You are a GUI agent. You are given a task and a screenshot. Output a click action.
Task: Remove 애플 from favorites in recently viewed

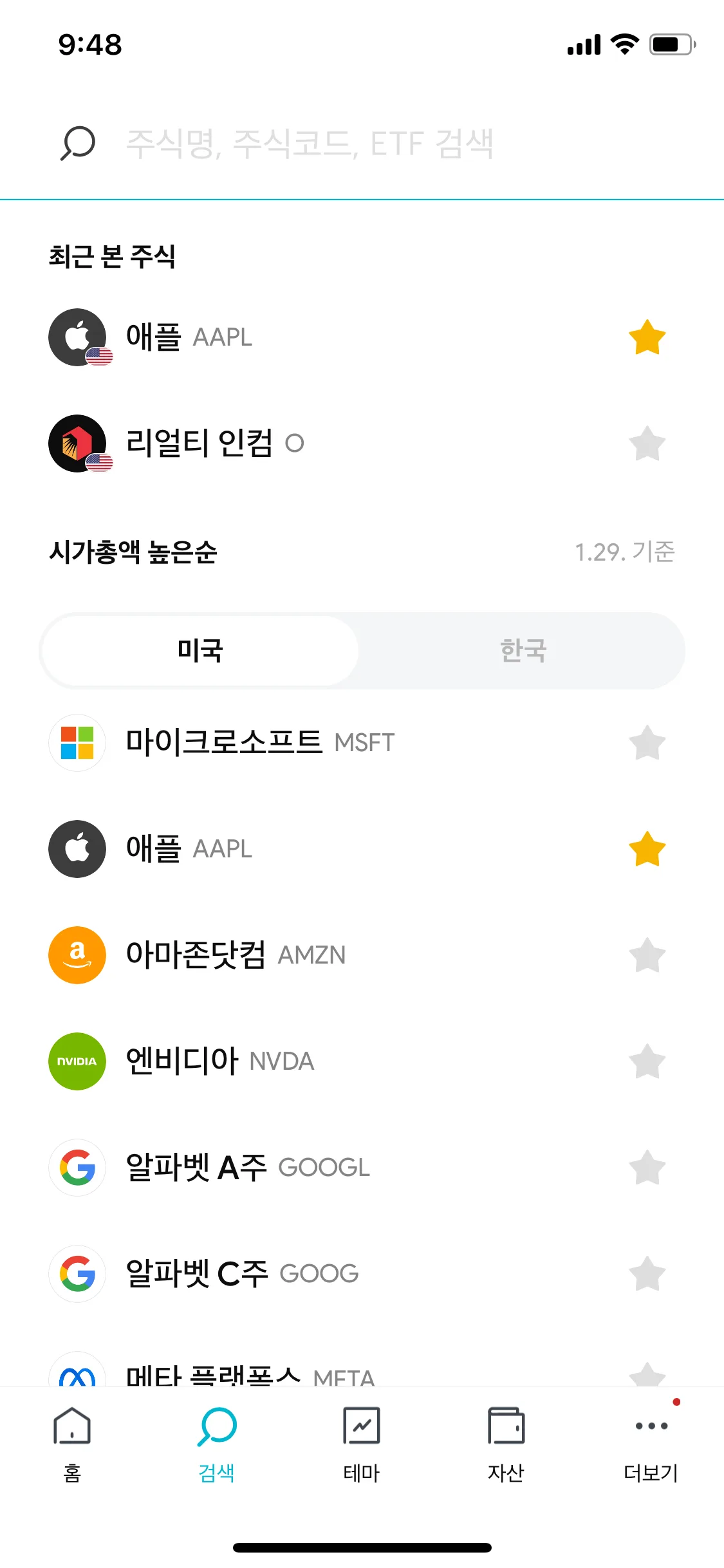(x=647, y=337)
